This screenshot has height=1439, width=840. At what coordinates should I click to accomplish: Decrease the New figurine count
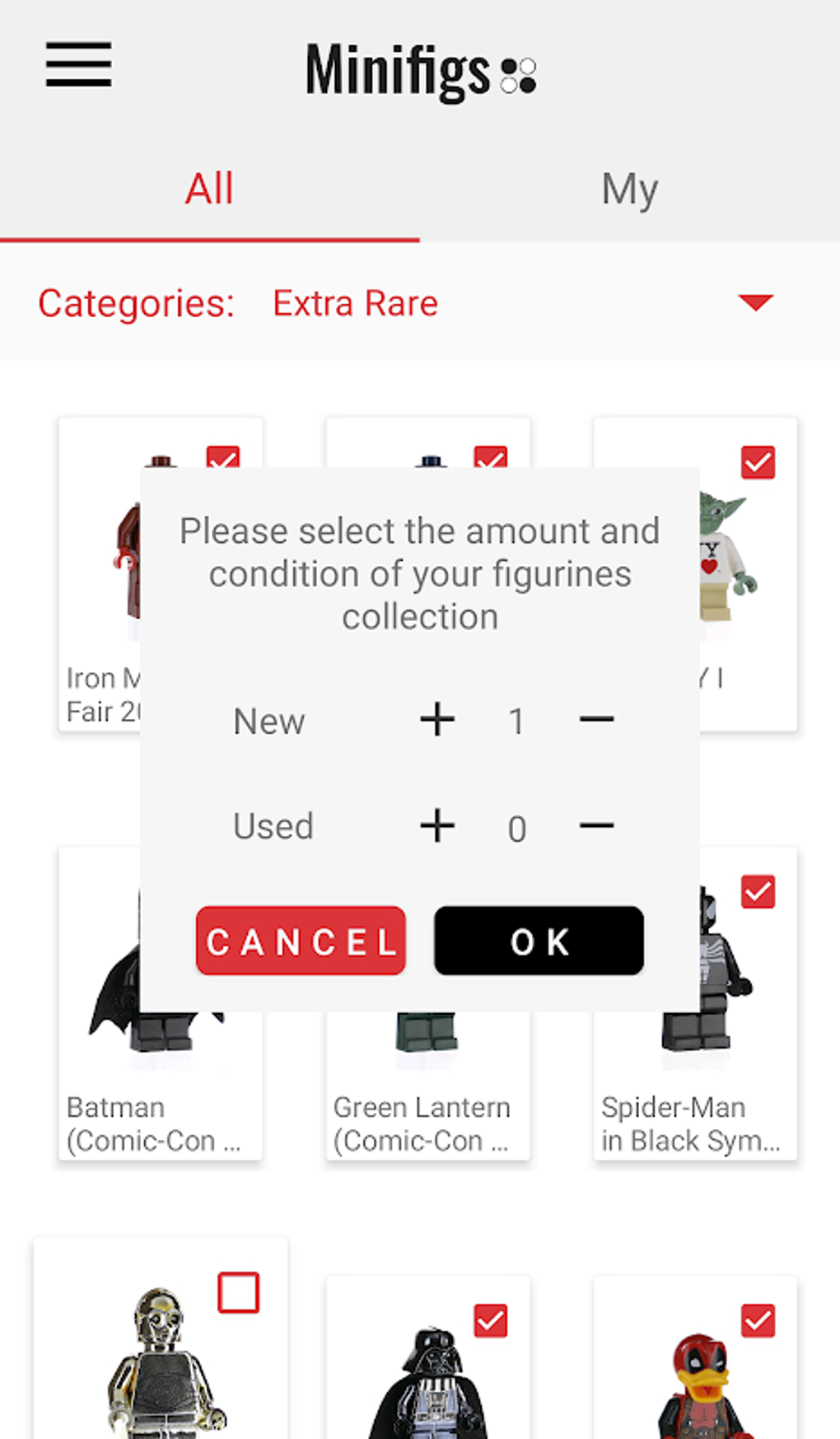(596, 720)
